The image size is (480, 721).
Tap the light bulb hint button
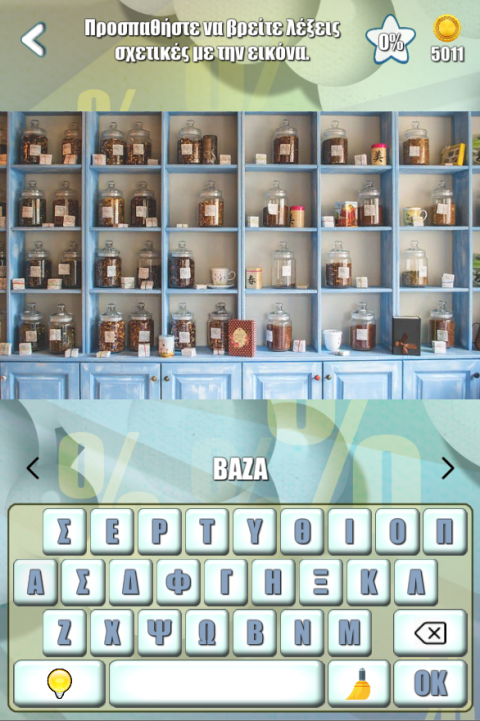pos(59,683)
